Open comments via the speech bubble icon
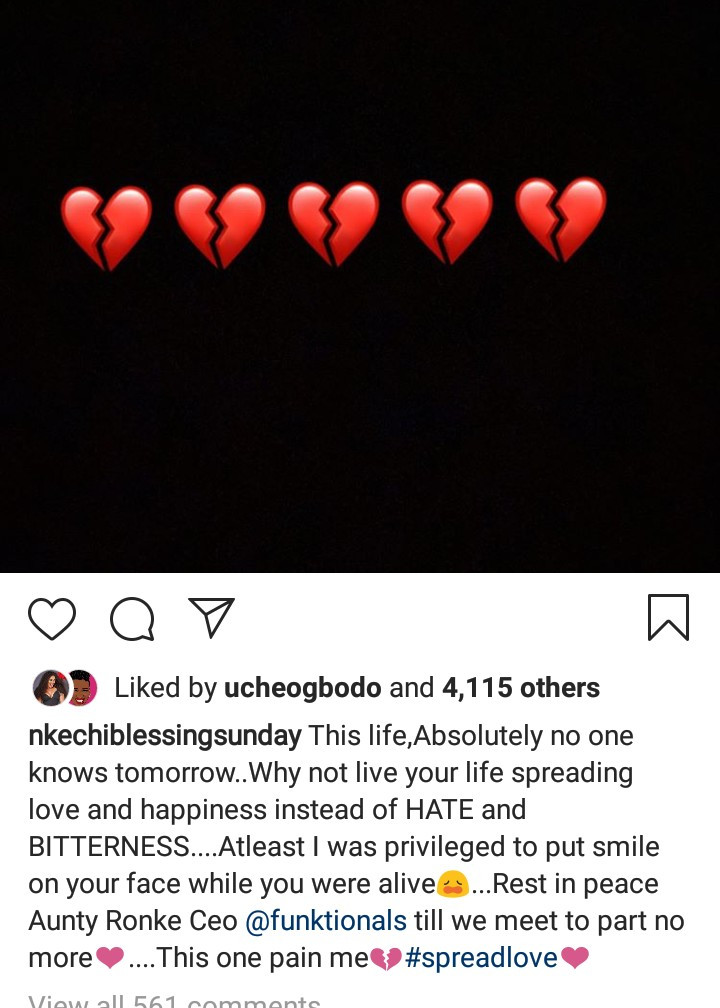This screenshot has width=720, height=1008. click(132, 618)
